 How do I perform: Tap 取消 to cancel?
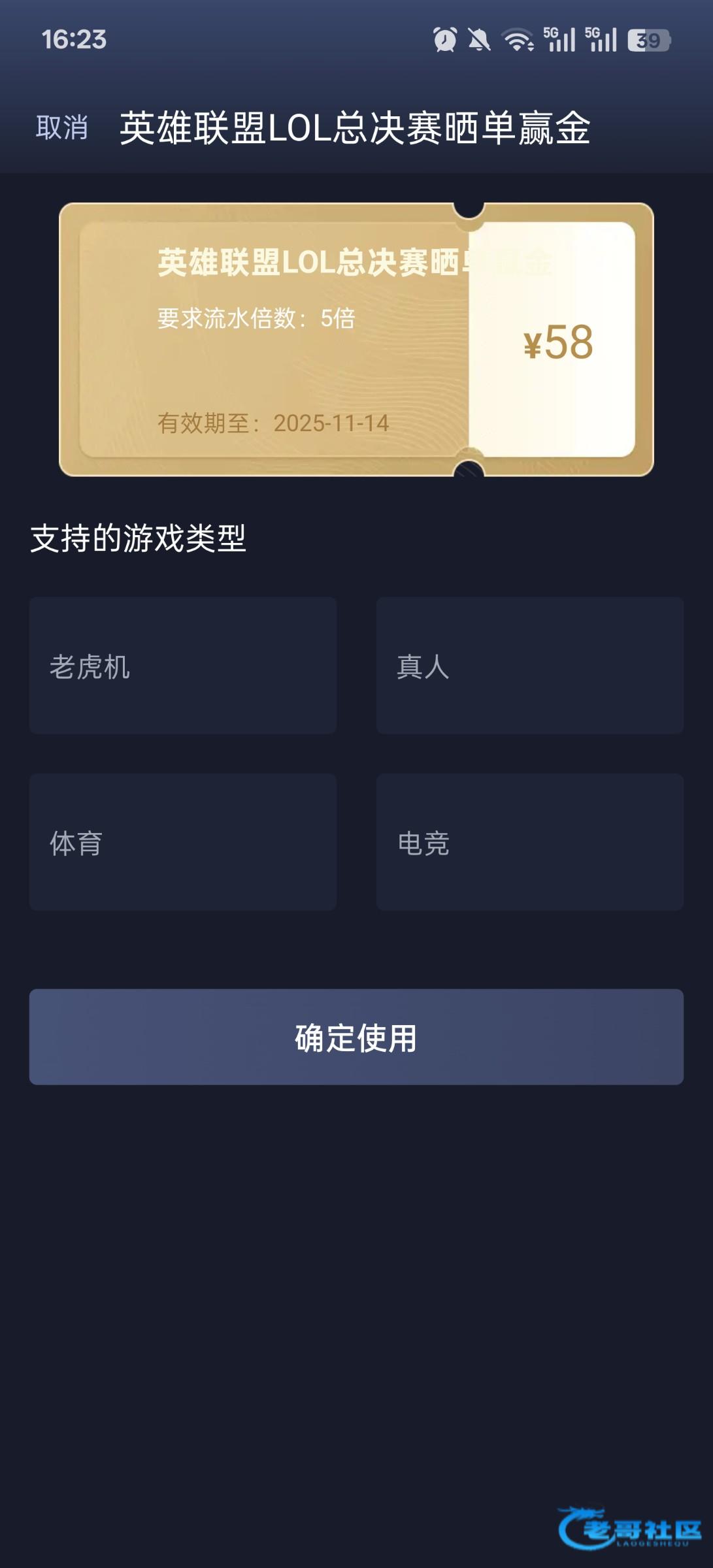tap(62, 127)
